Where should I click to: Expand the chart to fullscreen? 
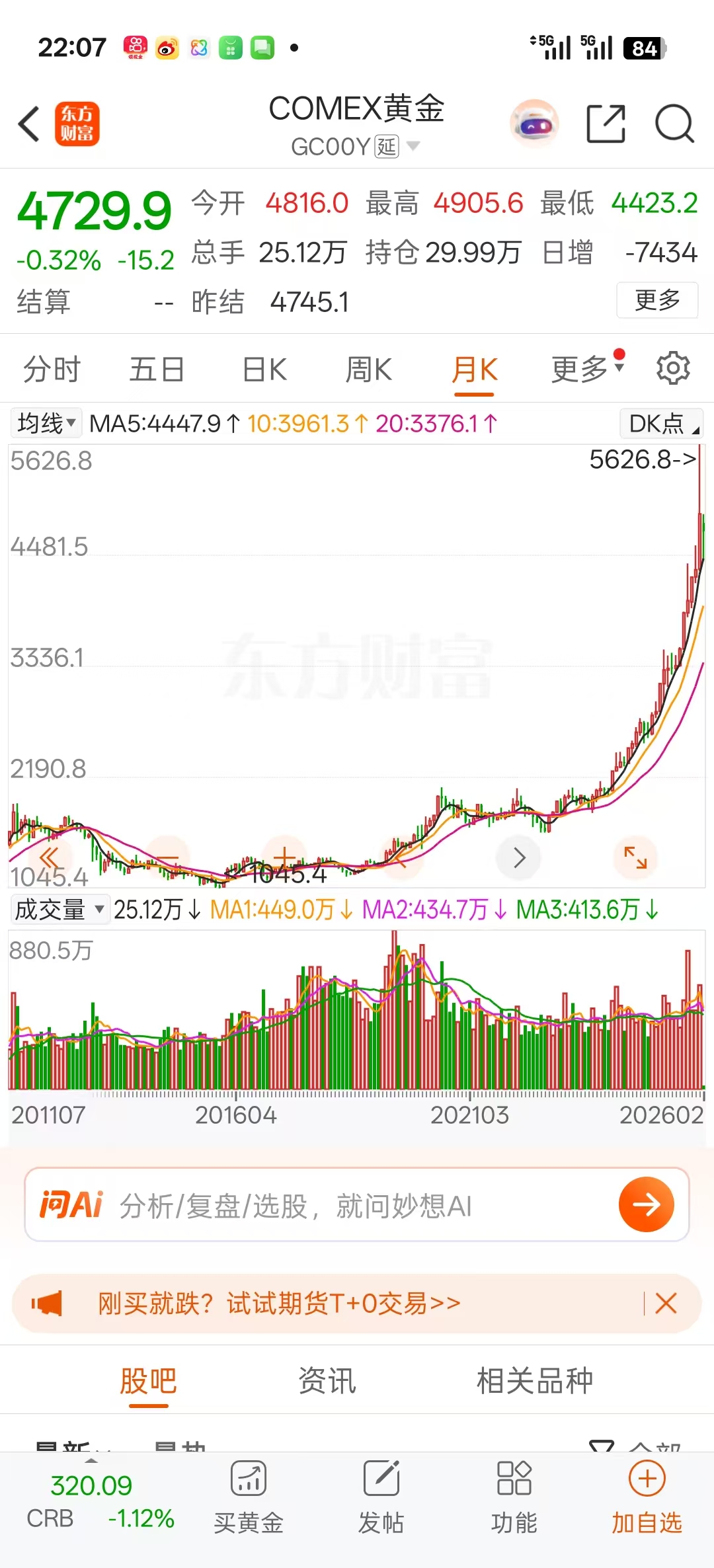635,857
